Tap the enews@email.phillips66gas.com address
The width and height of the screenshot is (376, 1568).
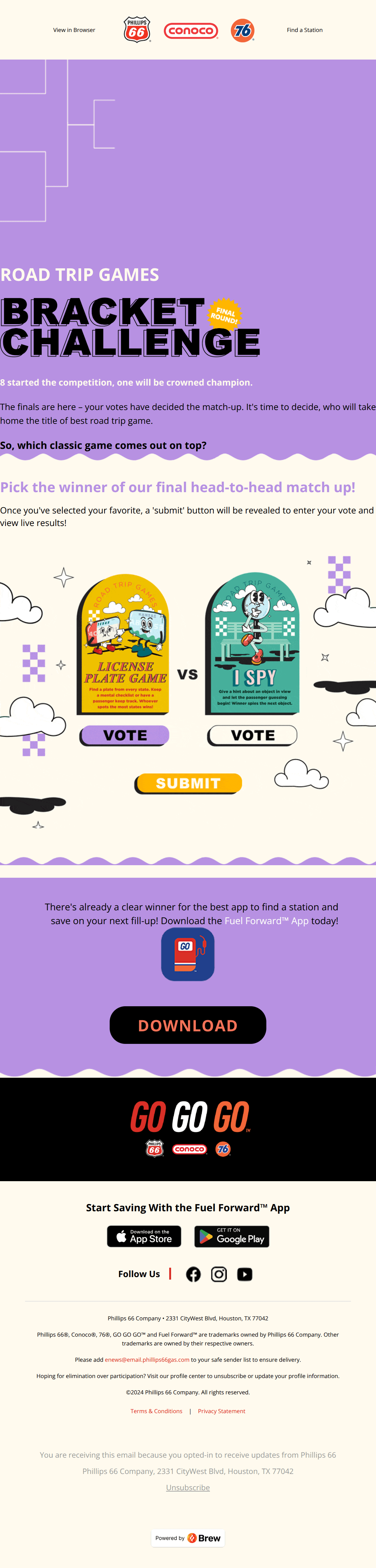pyautogui.click(x=147, y=1359)
